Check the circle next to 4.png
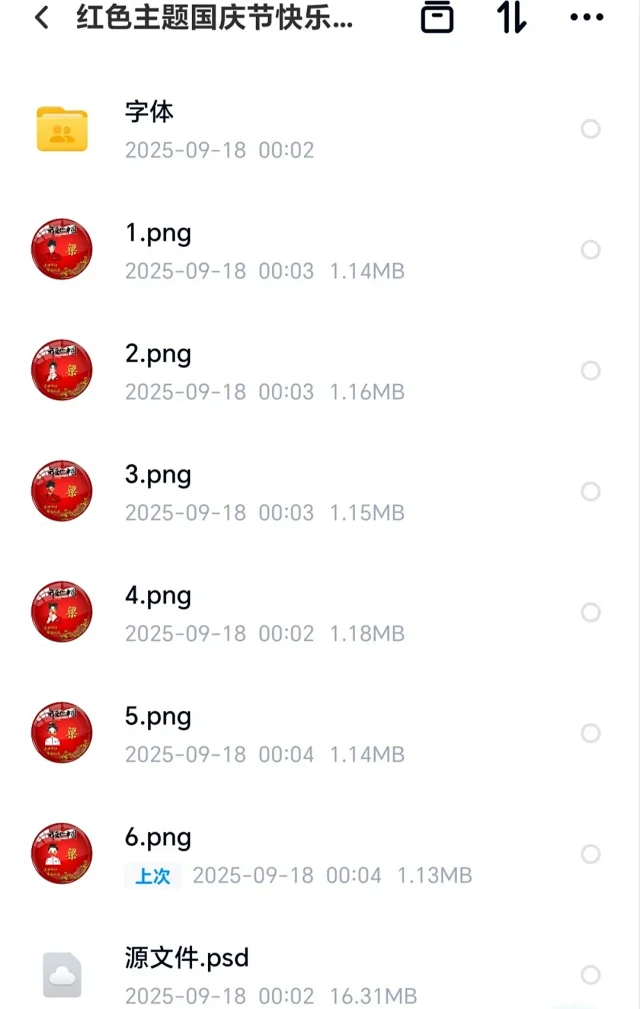The image size is (640, 1009). point(591,613)
